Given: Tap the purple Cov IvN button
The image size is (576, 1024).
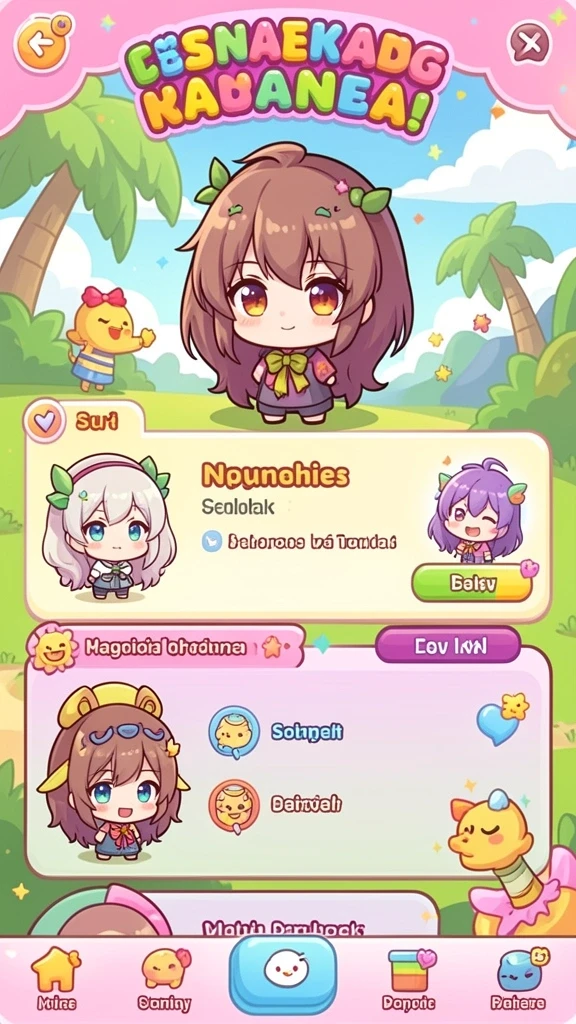Looking at the screenshot, I should pos(448,645).
